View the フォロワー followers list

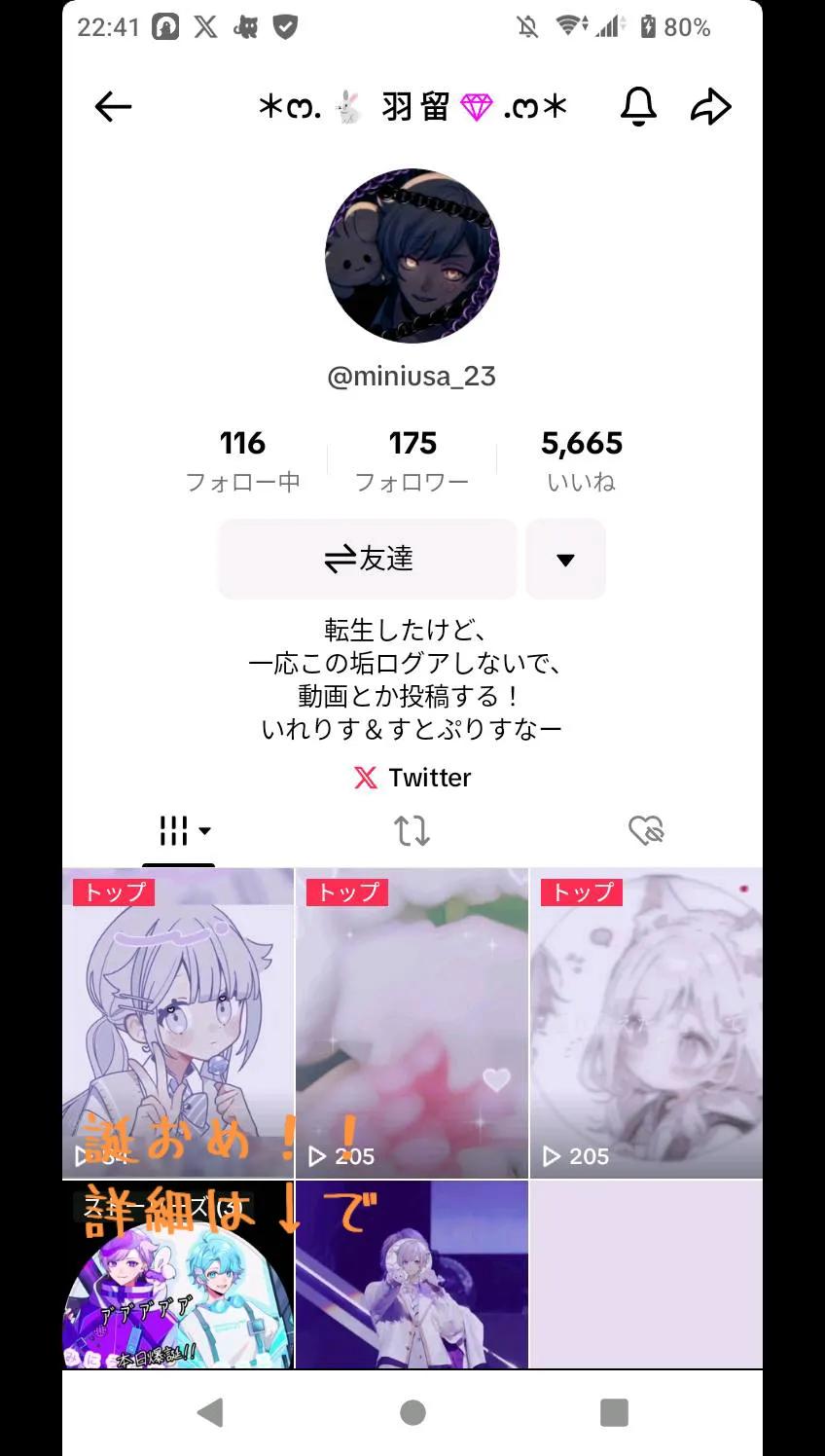pyautogui.click(x=412, y=460)
